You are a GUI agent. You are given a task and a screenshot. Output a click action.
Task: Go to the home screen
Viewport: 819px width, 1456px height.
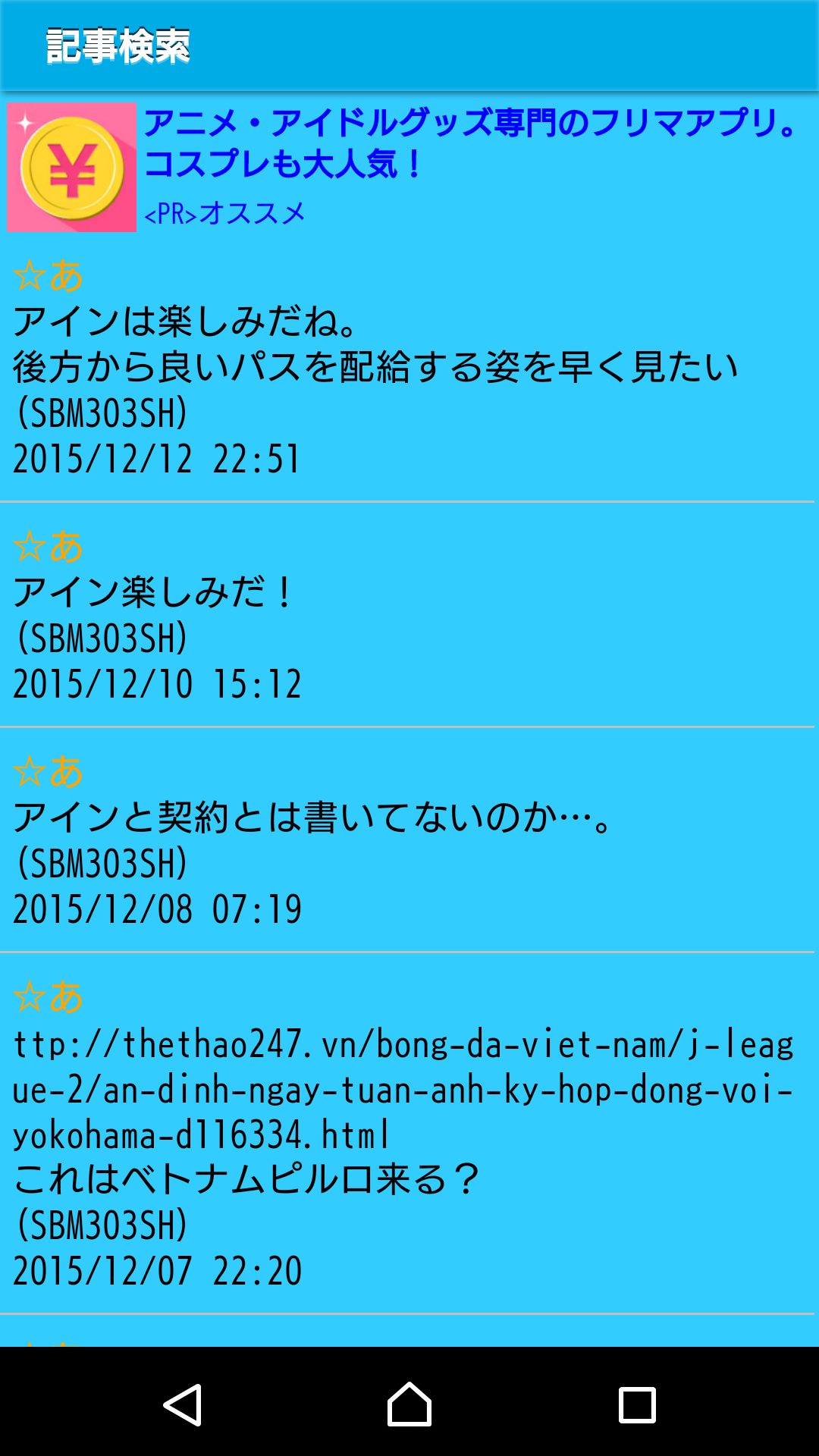[409, 1404]
